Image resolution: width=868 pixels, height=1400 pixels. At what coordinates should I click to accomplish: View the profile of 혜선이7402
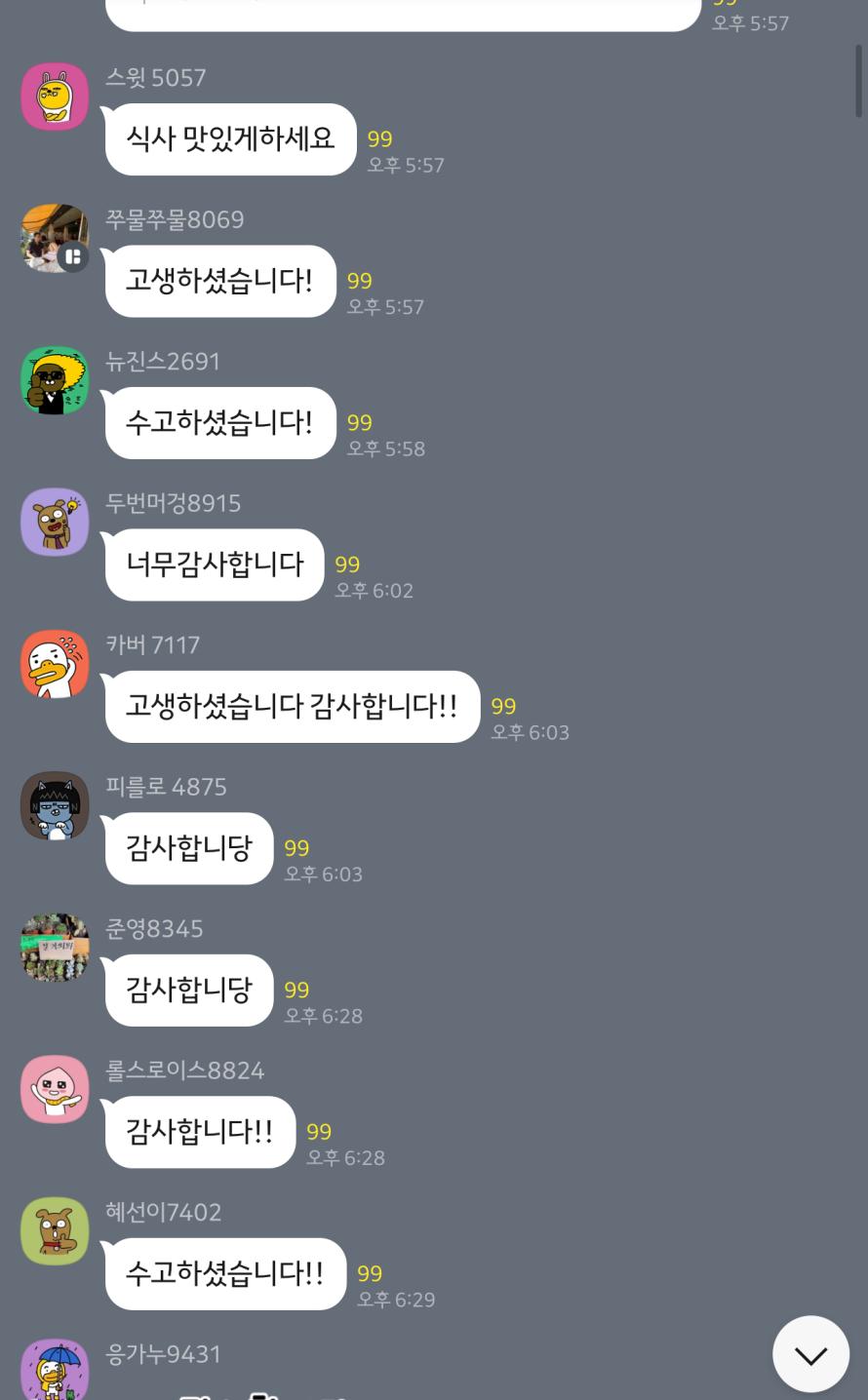coord(55,1231)
